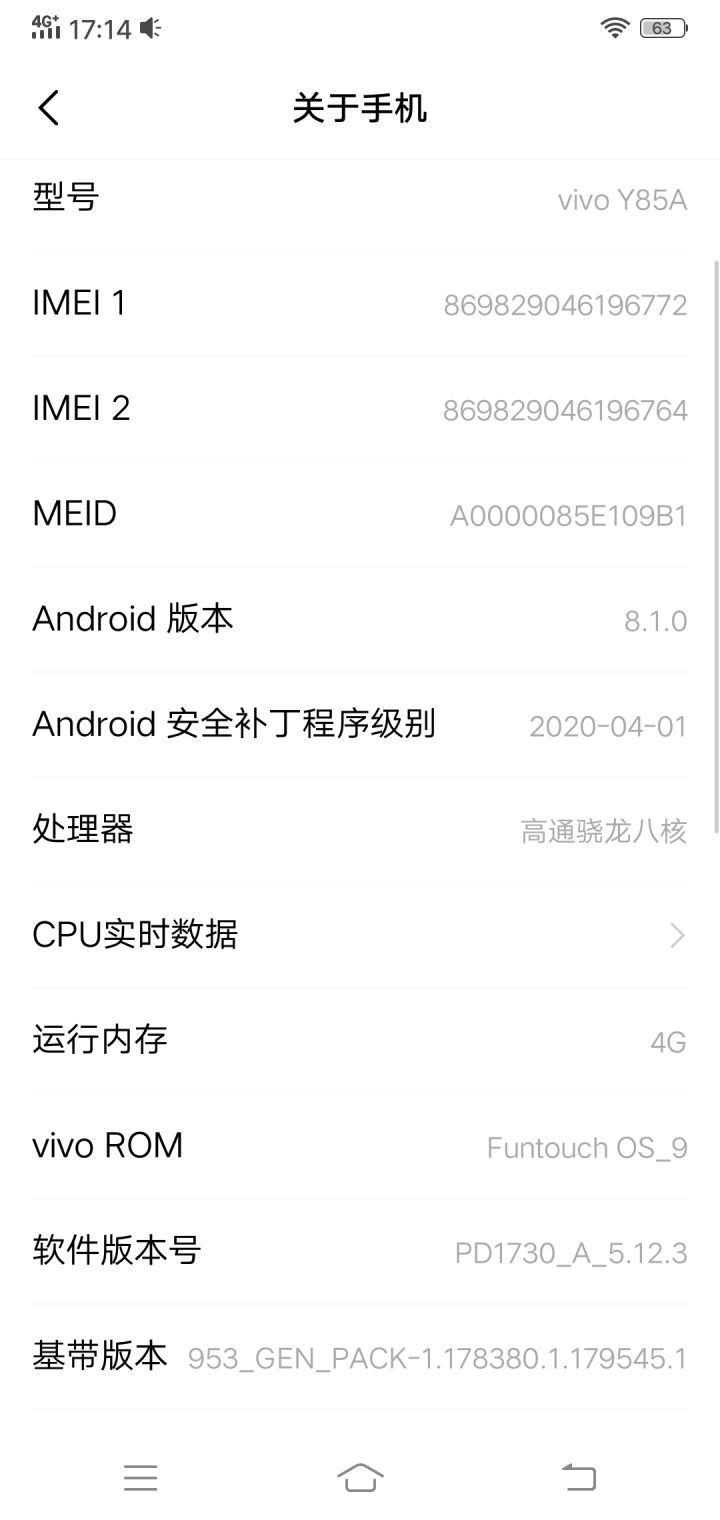The width and height of the screenshot is (720, 1520).
Task: Go back from the 关于手机 page
Action: coord(48,108)
